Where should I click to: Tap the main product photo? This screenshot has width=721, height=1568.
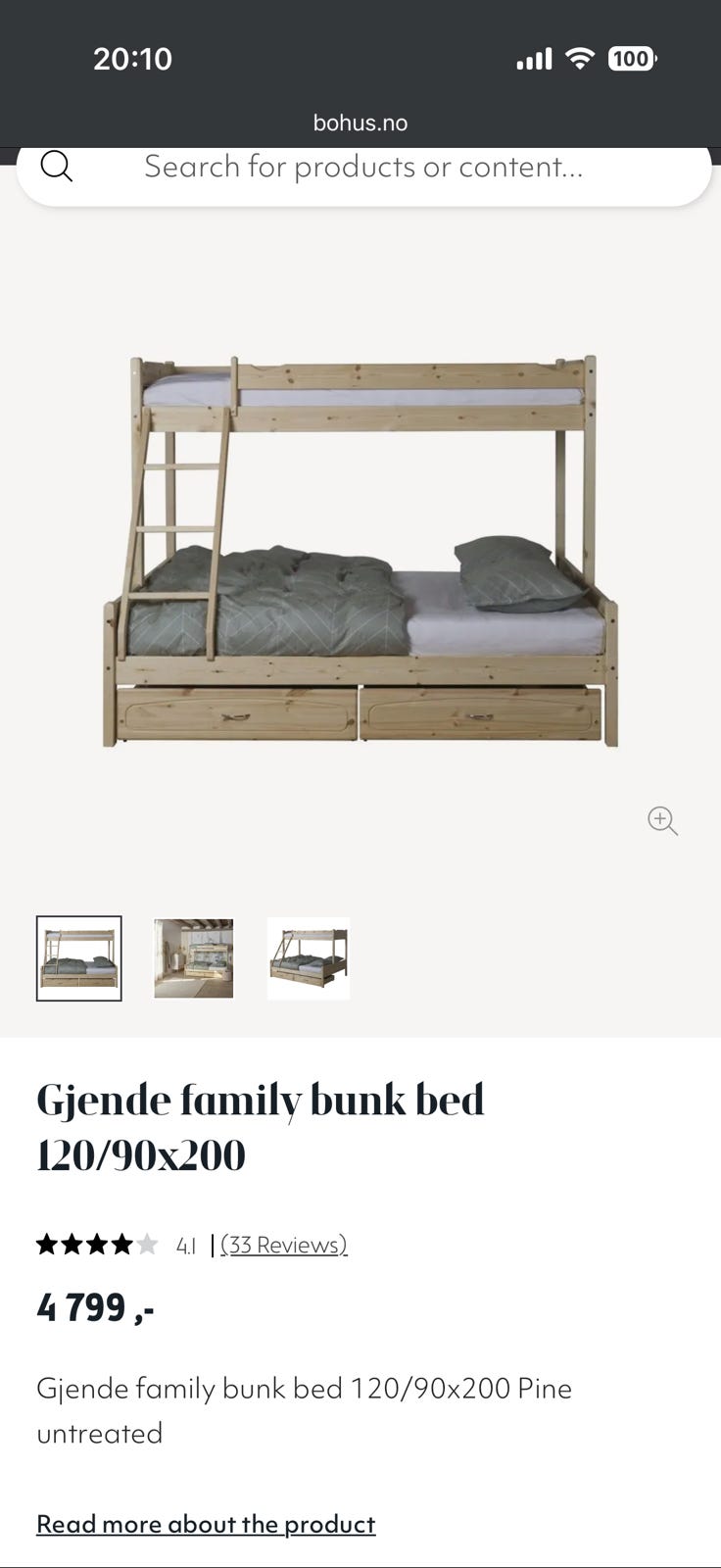tap(360, 549)
